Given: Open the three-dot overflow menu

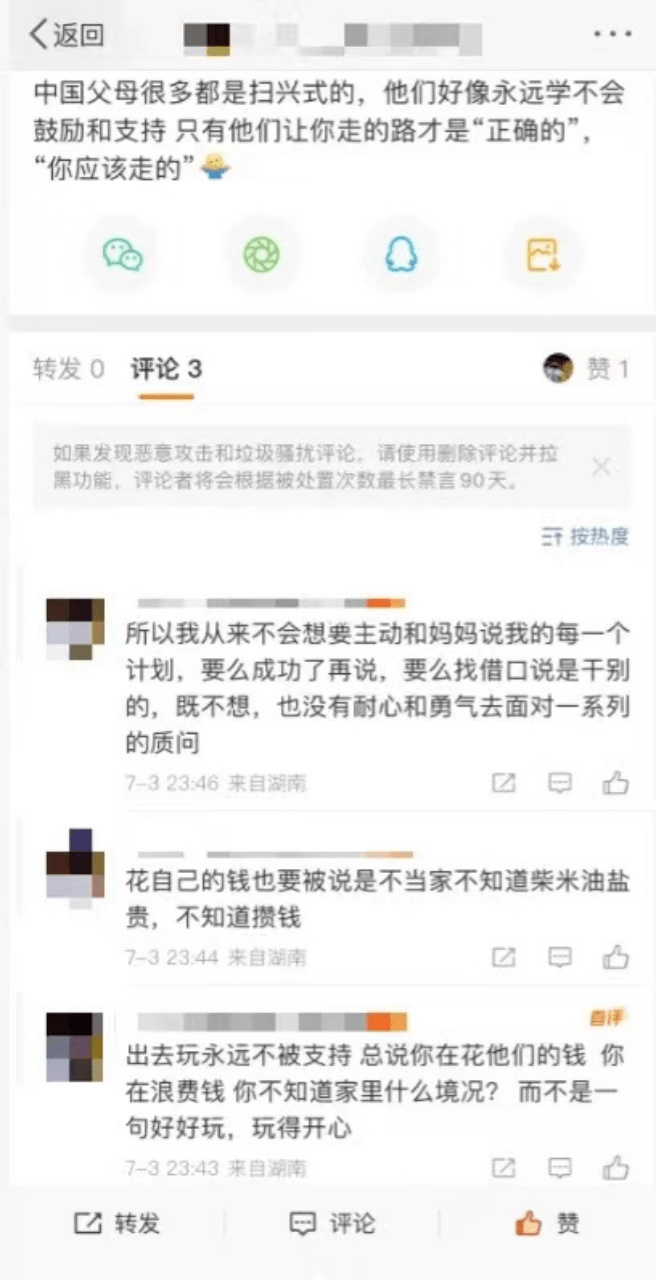Looking at the screenshot, I should tap(612, 35).
